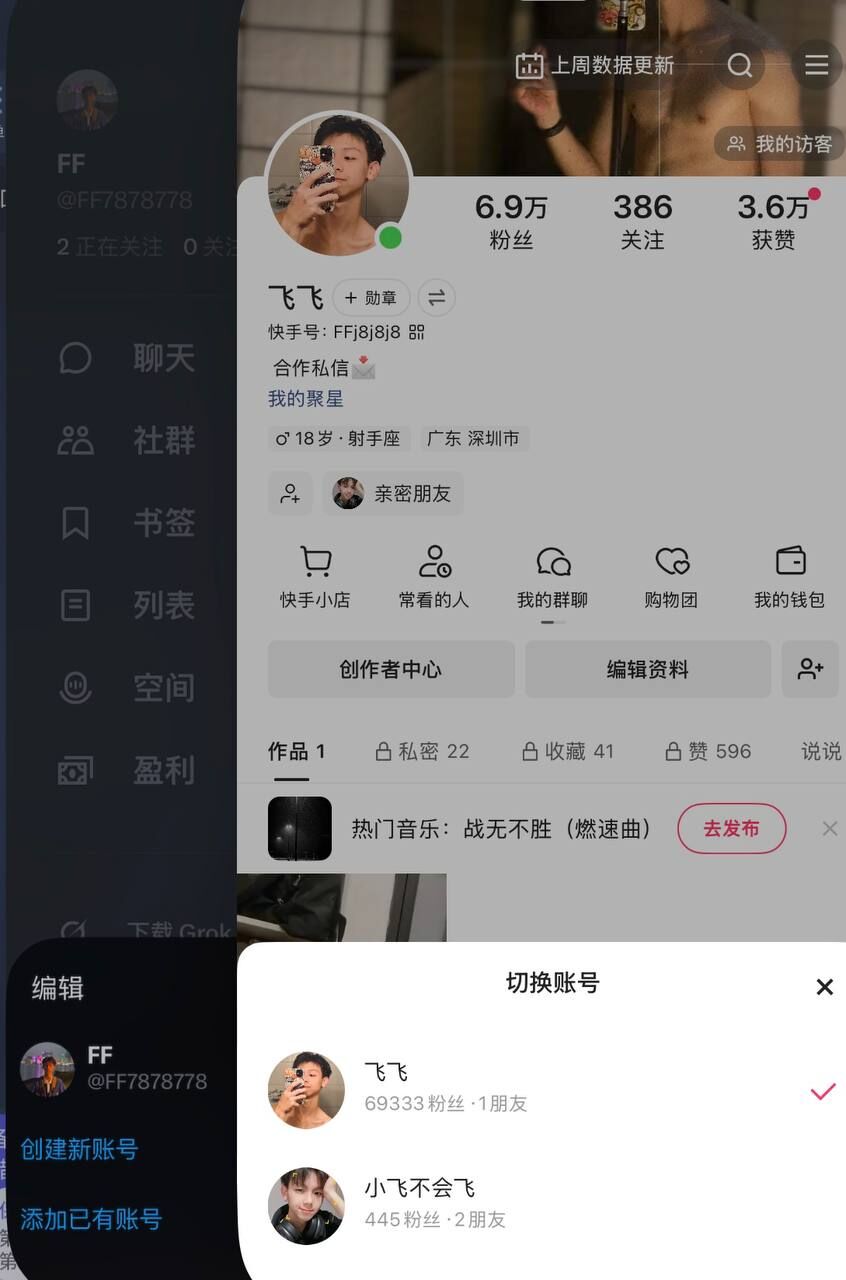
Task: Tap 去发布 for the hot music
Action: (x=731, y=829)
